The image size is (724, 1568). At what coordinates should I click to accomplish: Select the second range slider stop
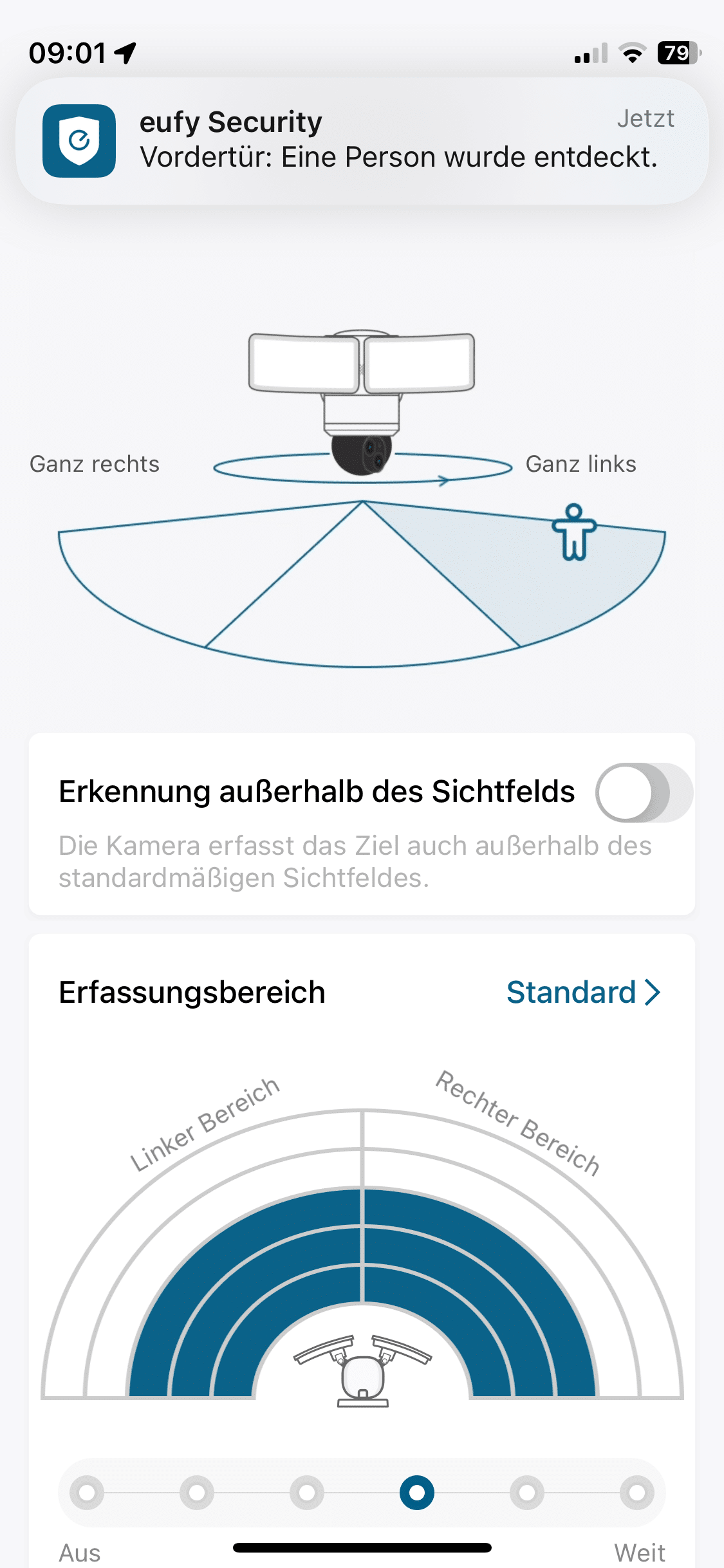pyautogui.click(x=197, y=1492)
